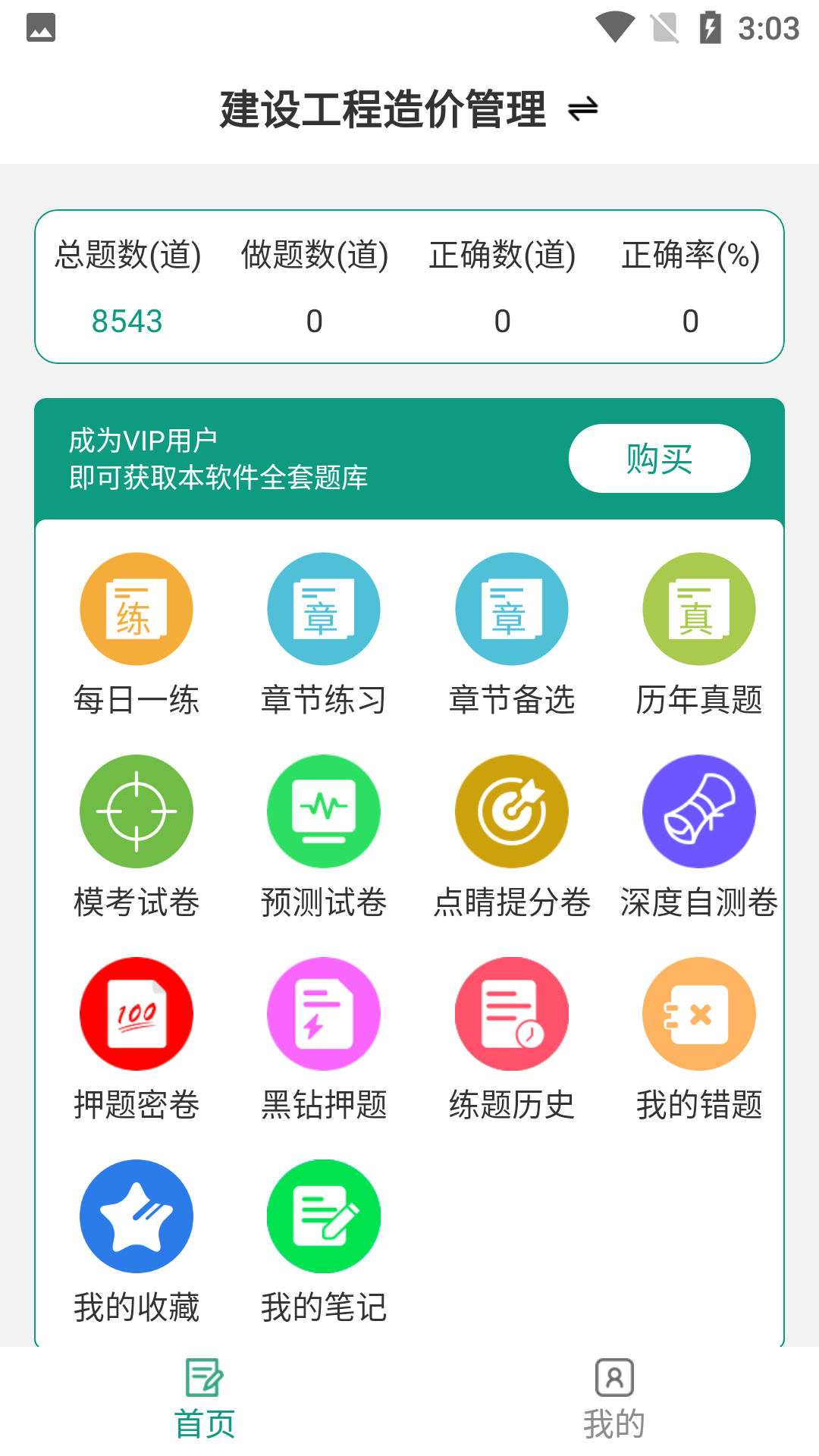Tap the 8543 total questions count
This screenshot has width=819, height=1456.
(127, 320)
